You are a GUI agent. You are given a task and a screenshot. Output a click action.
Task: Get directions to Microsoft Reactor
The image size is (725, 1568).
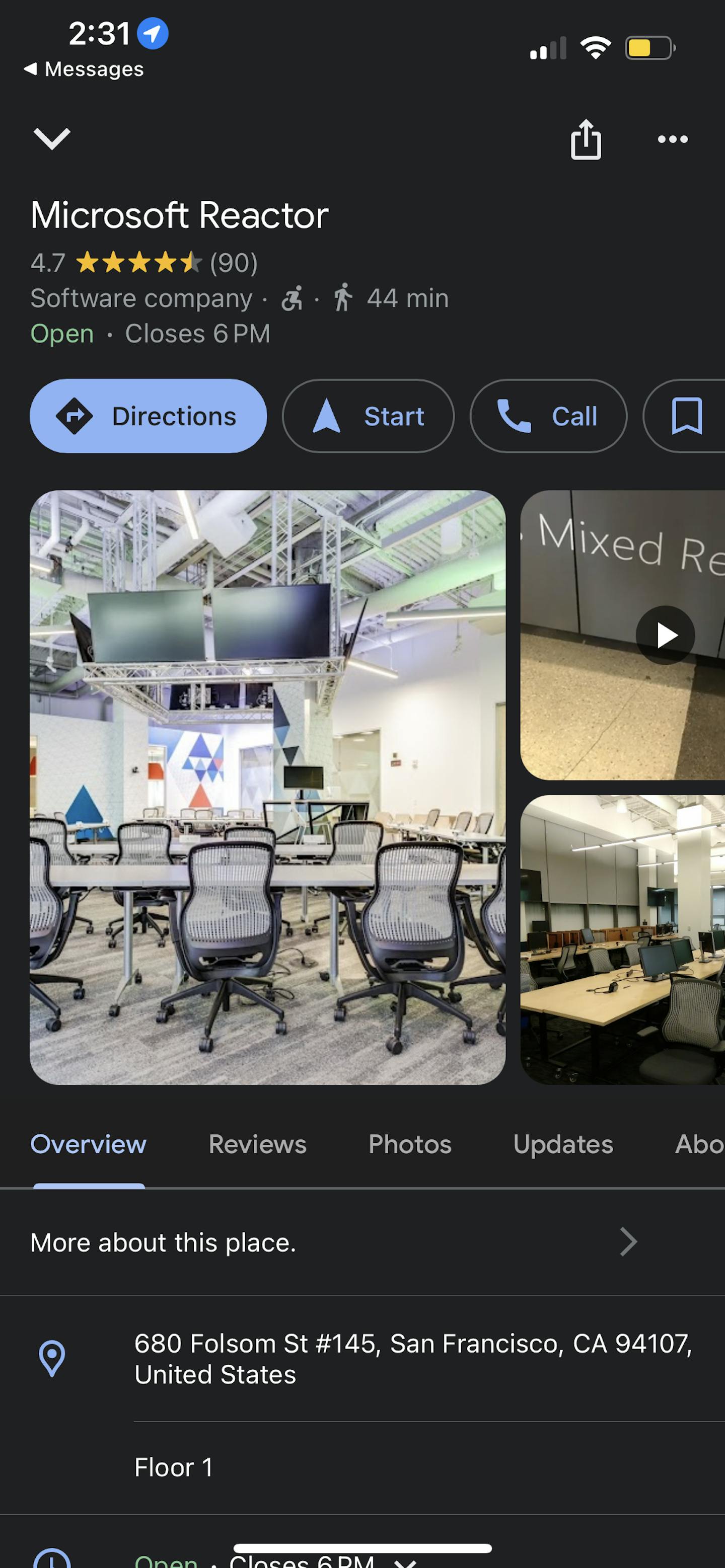click(148, 416)
